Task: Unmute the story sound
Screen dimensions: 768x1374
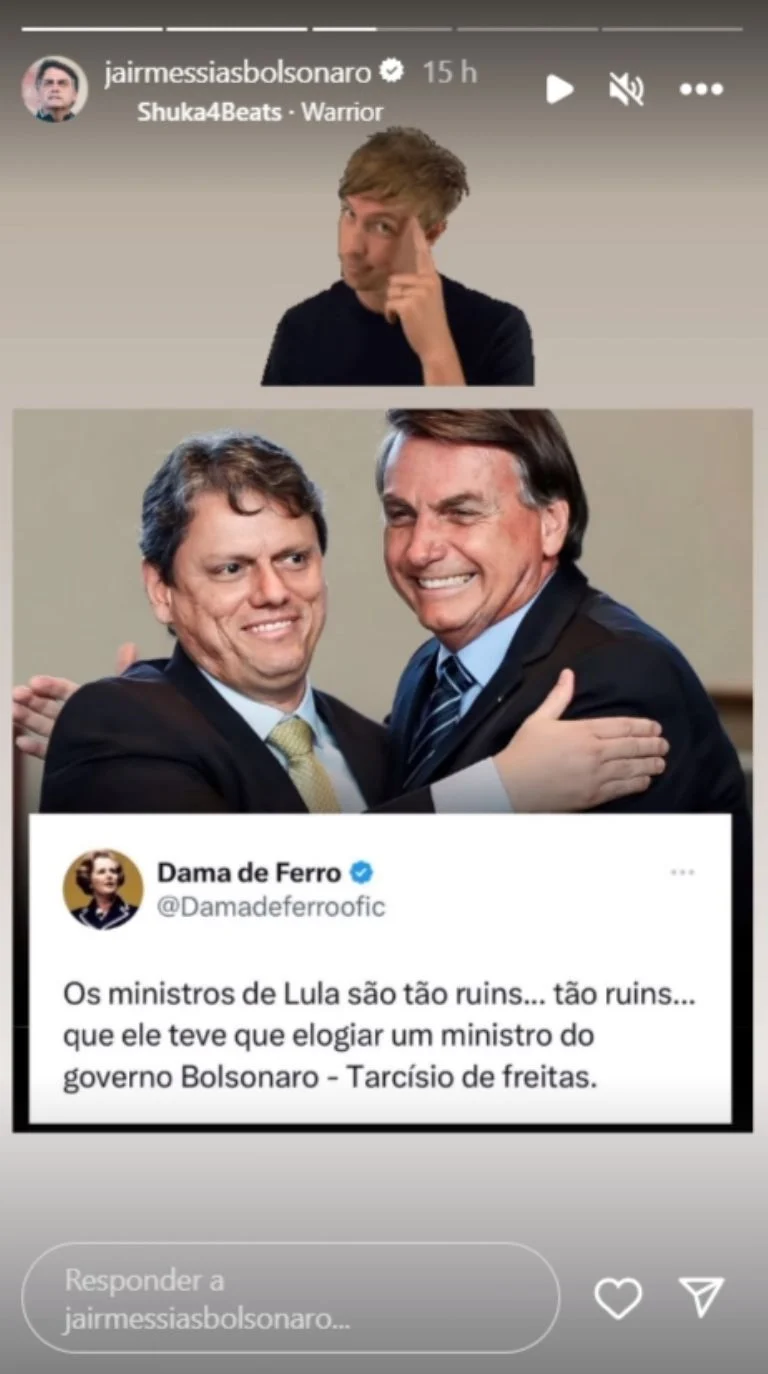Action: pyautogui.click(x=626, y=89)
